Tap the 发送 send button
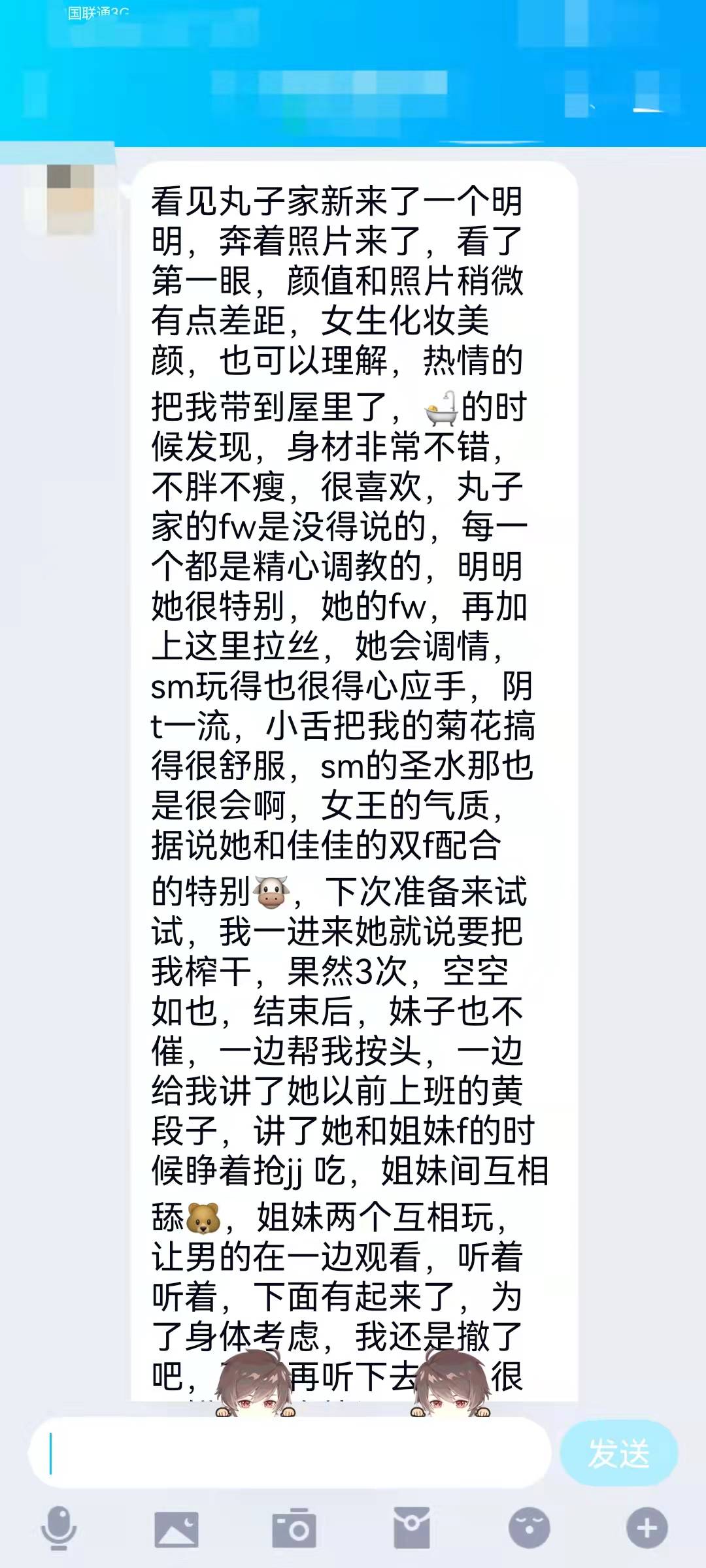The image size is (706, 1568). coord(618,1453)
